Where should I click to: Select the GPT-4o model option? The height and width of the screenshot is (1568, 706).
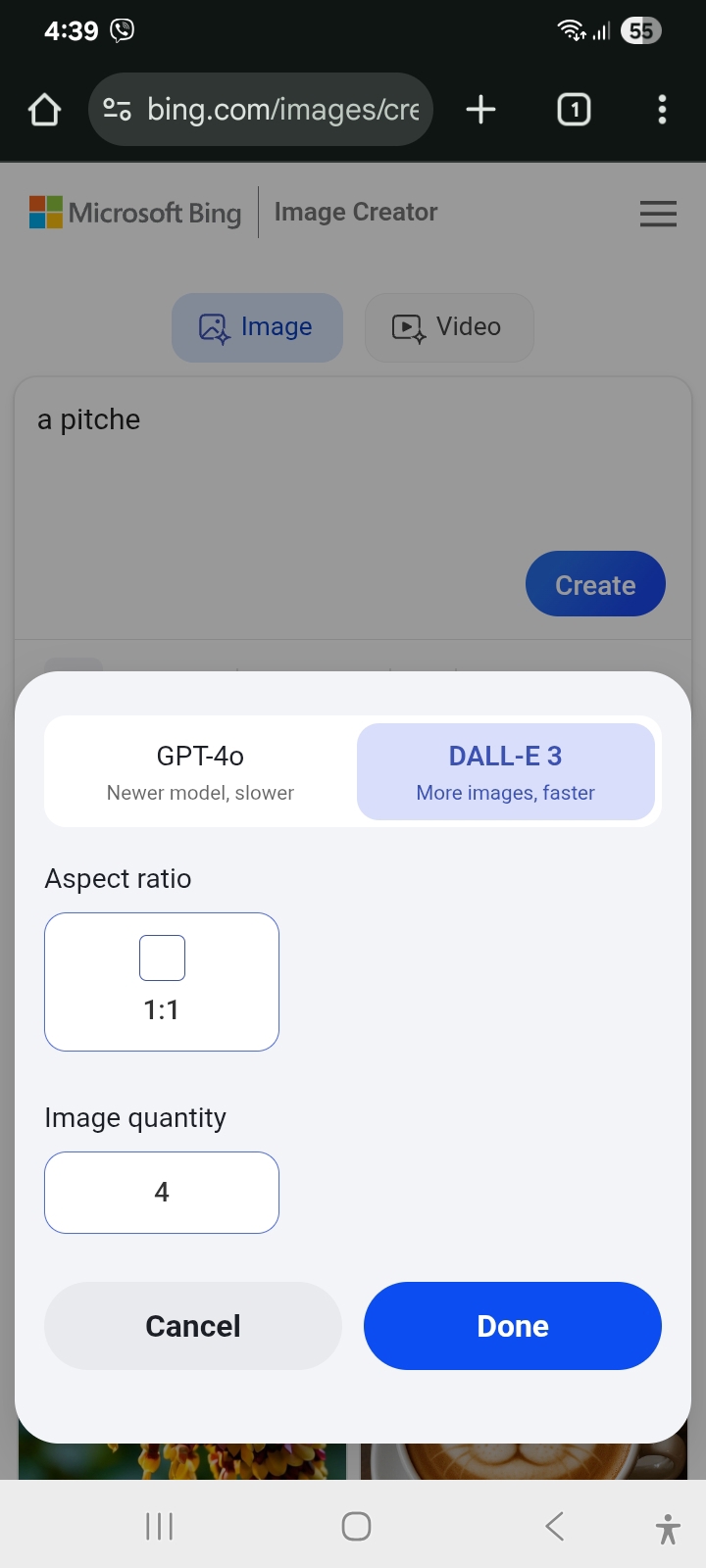pyautogui.click(x=201, y=771)
